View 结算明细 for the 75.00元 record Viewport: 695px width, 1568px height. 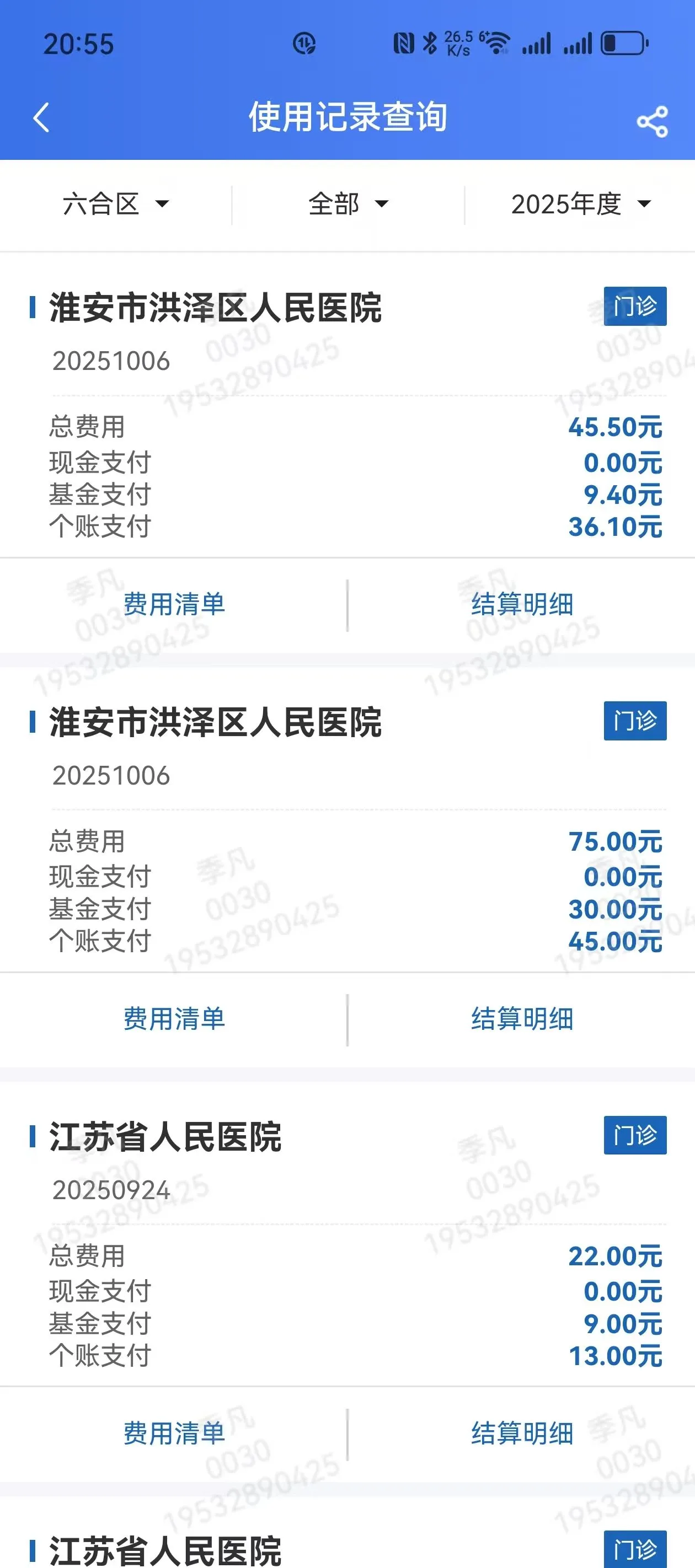click(522, 1019)
